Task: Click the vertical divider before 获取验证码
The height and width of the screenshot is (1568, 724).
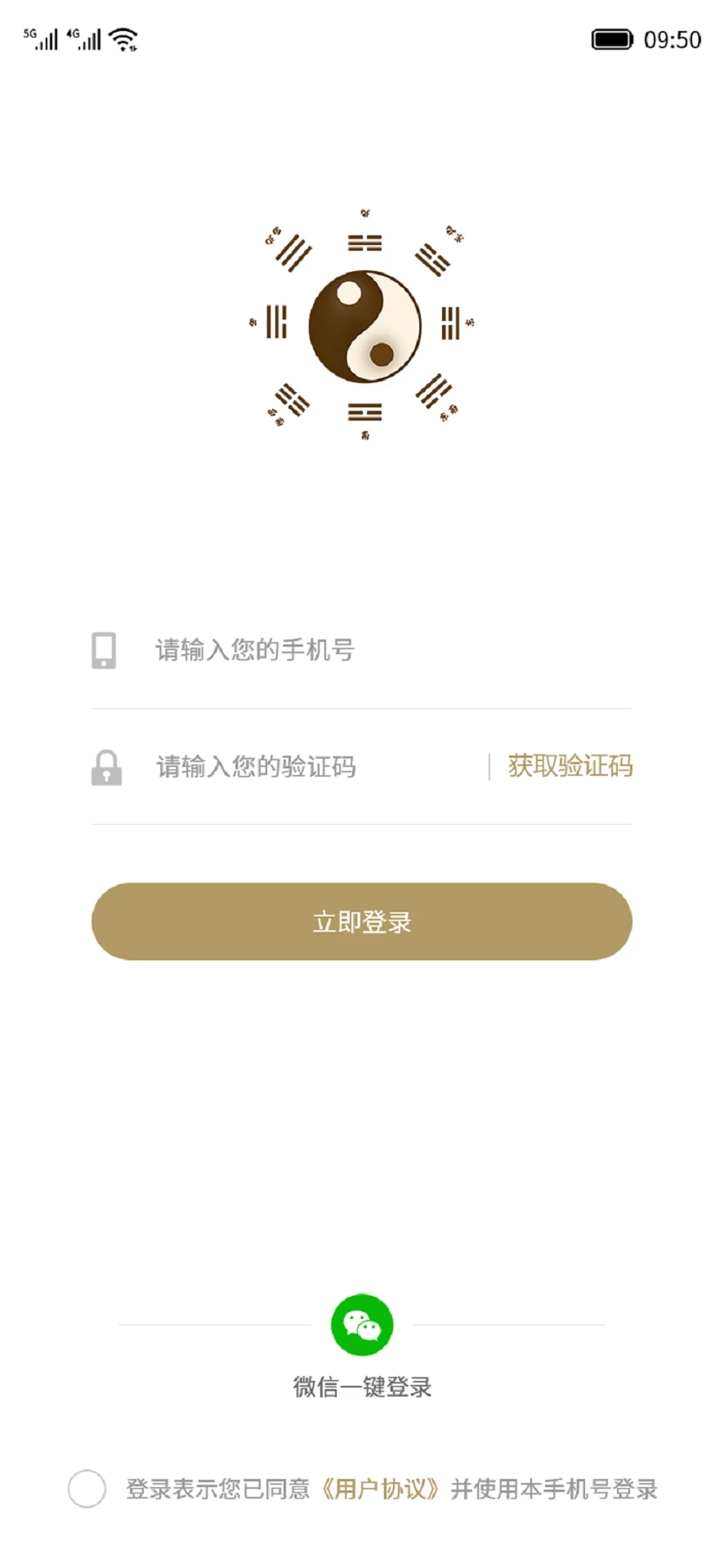Action: 489,766
